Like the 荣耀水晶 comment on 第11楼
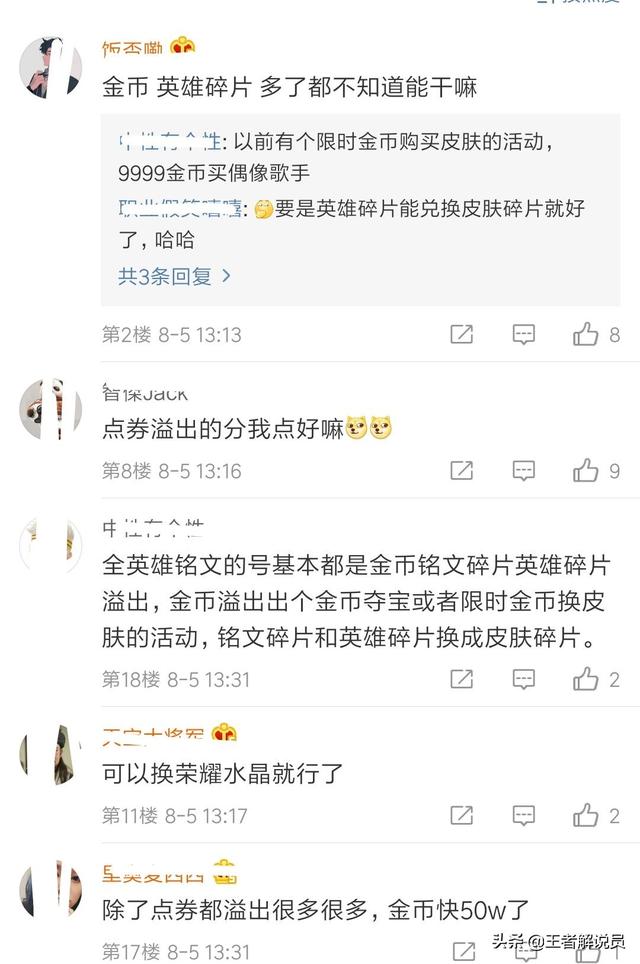This screenshot has height=964, width=640. [x=586, y=816]
